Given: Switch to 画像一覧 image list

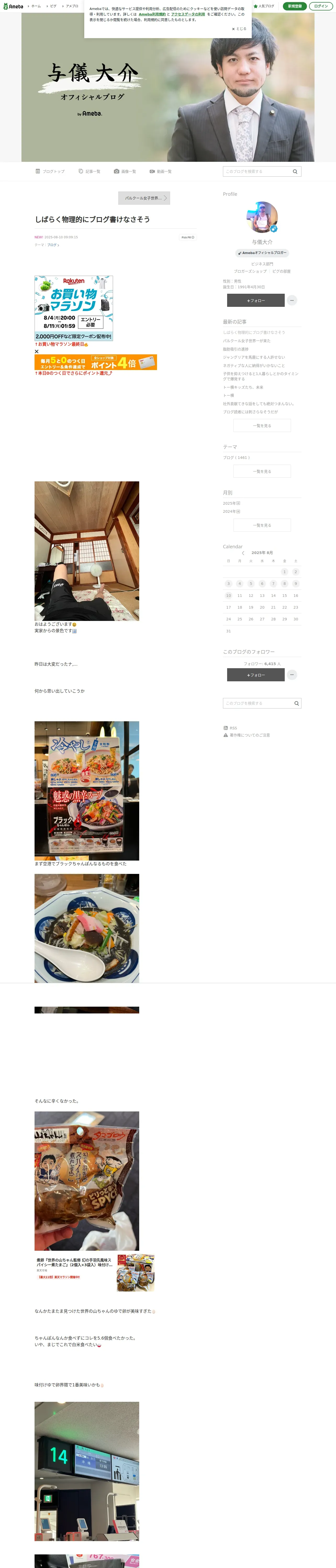Looking at the screenshot, I should [125, 172].
